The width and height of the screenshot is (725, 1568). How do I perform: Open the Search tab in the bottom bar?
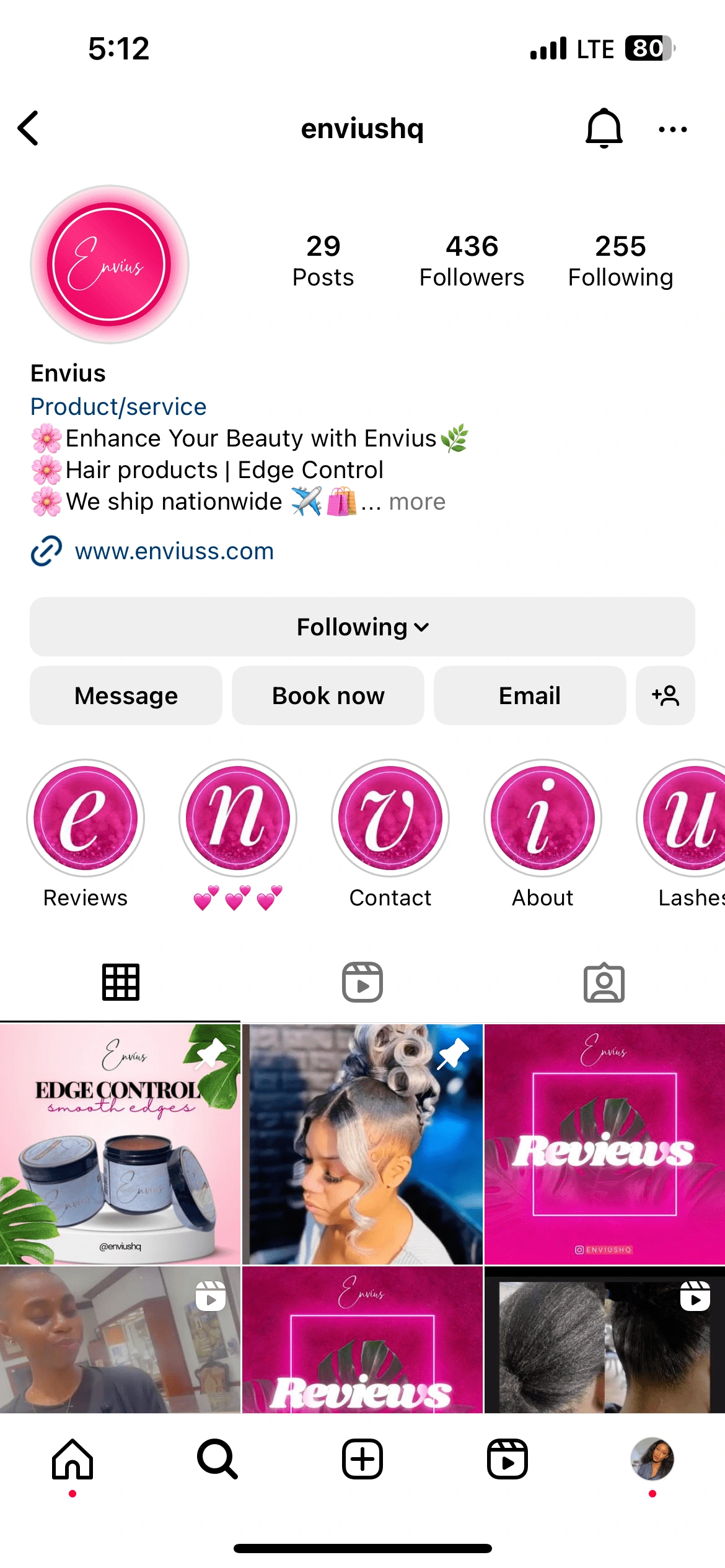point(217,1459)
